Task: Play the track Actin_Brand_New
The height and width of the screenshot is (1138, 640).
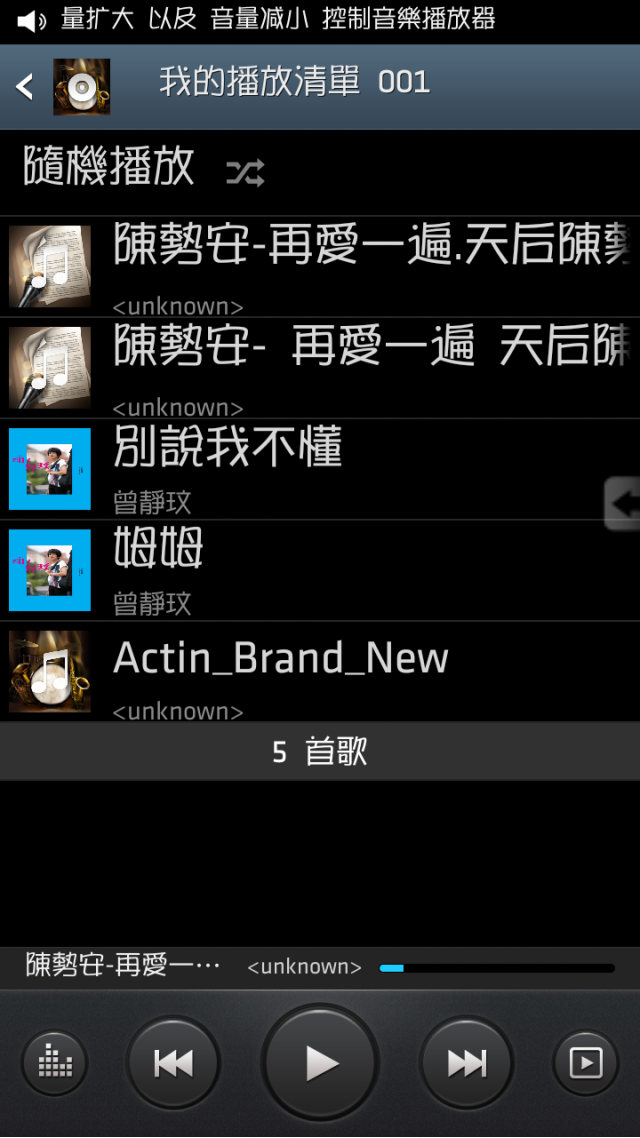Action: [320, 671]
